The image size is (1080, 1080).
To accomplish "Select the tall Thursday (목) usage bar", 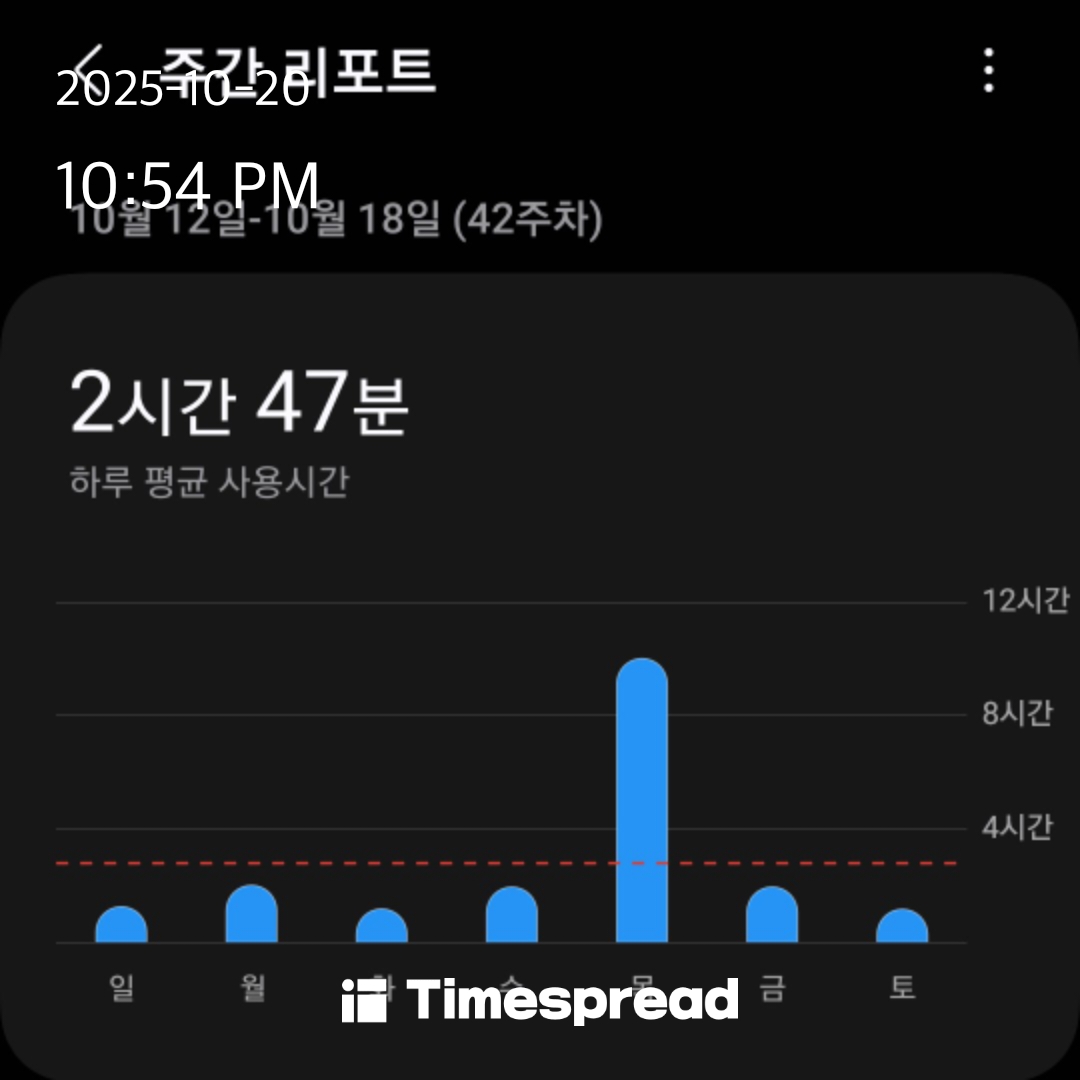I will pos(641,800).
